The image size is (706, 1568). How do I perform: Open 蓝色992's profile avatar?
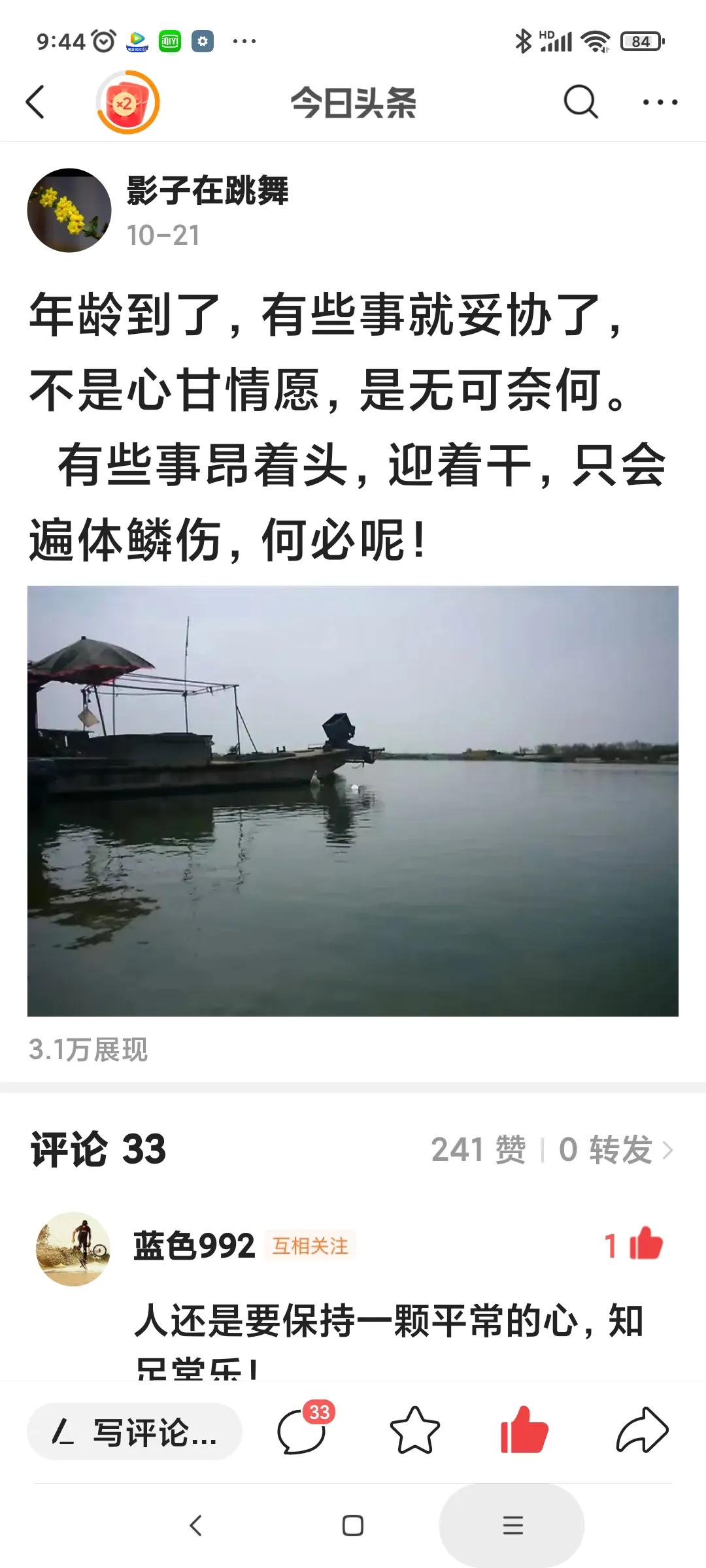coord(73,1249)
